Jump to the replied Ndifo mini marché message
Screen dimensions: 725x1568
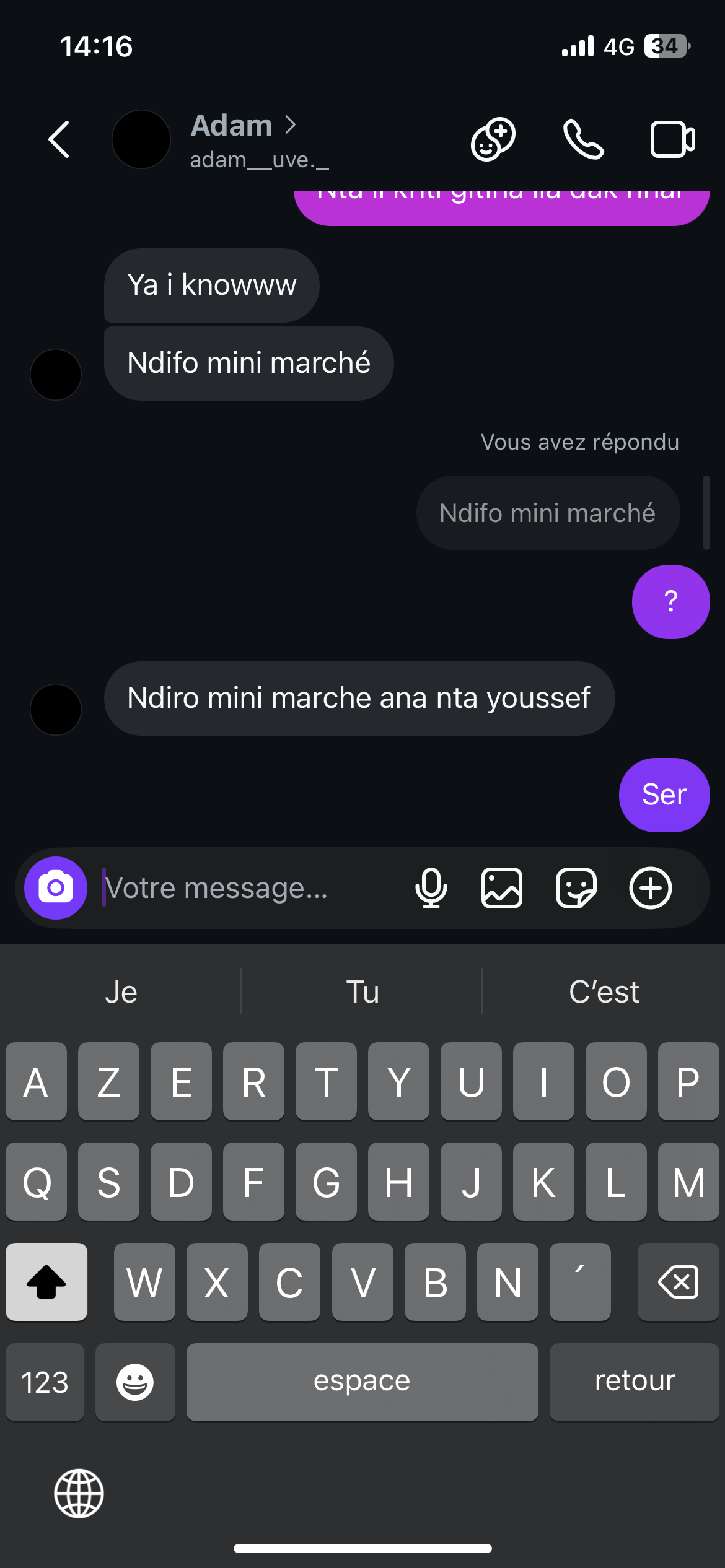548,513
